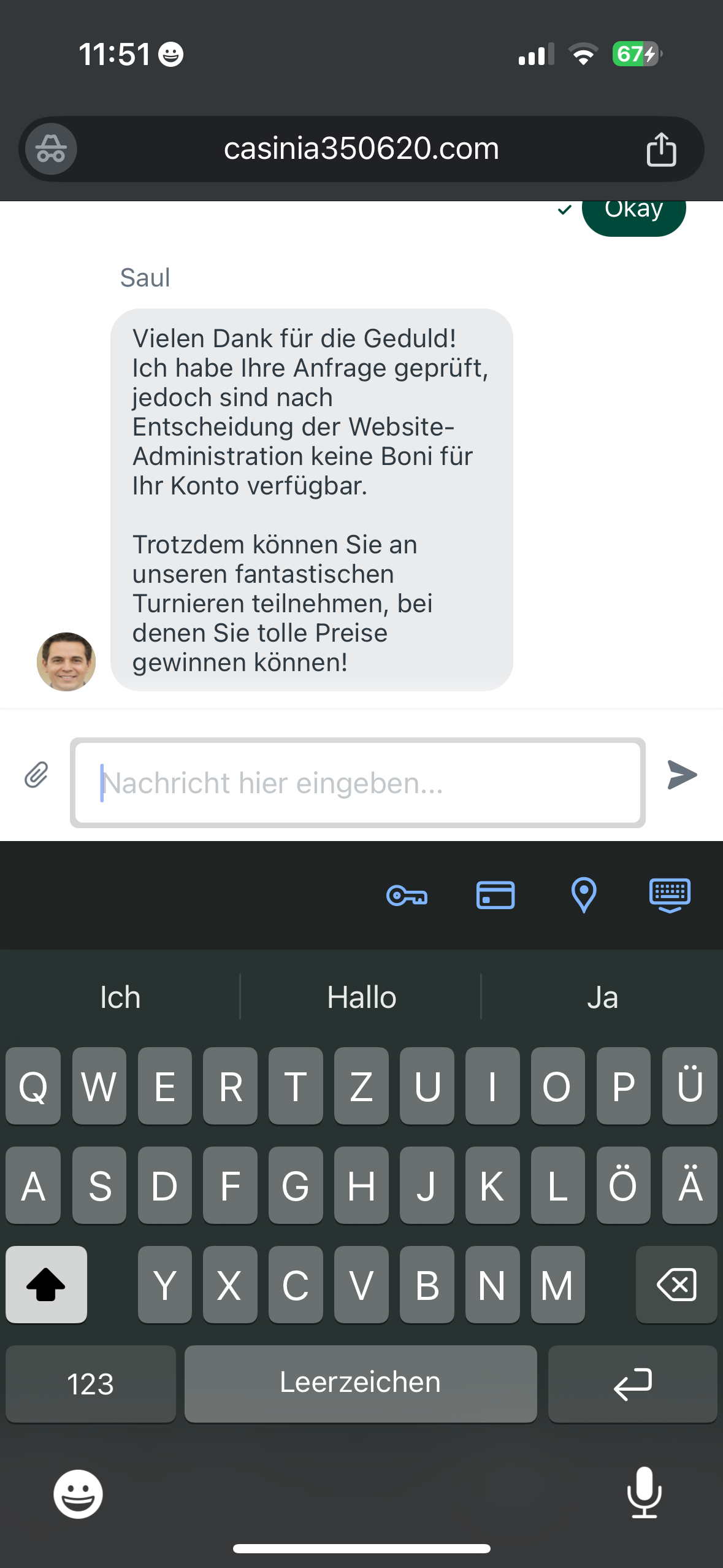Image resolution: width=723 pixels, height=1568 pixels.
Task: Switch to the 123 numeric keyboard
Action: point(91,1384)
